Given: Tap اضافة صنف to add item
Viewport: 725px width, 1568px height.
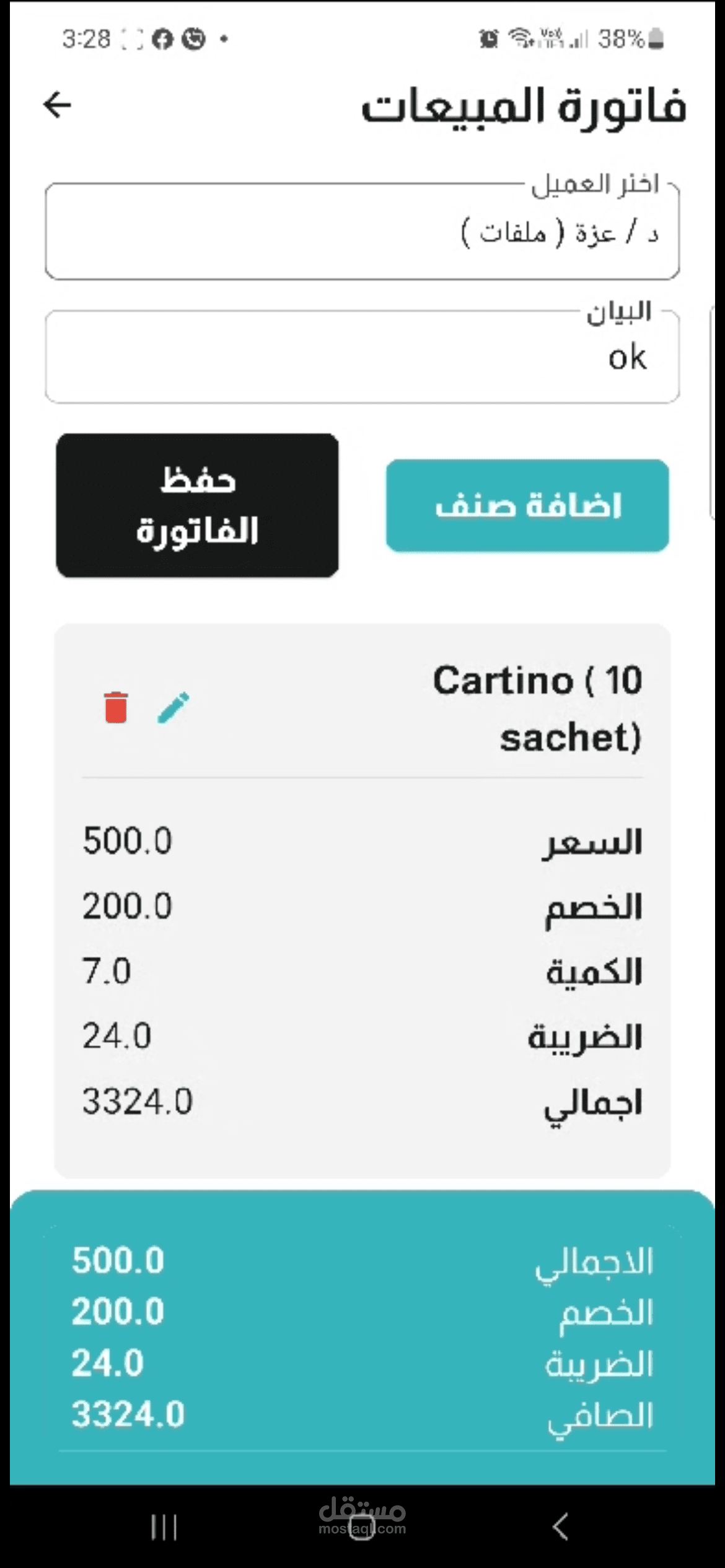Looking at the screenshot, I should [x=527, y=505].
